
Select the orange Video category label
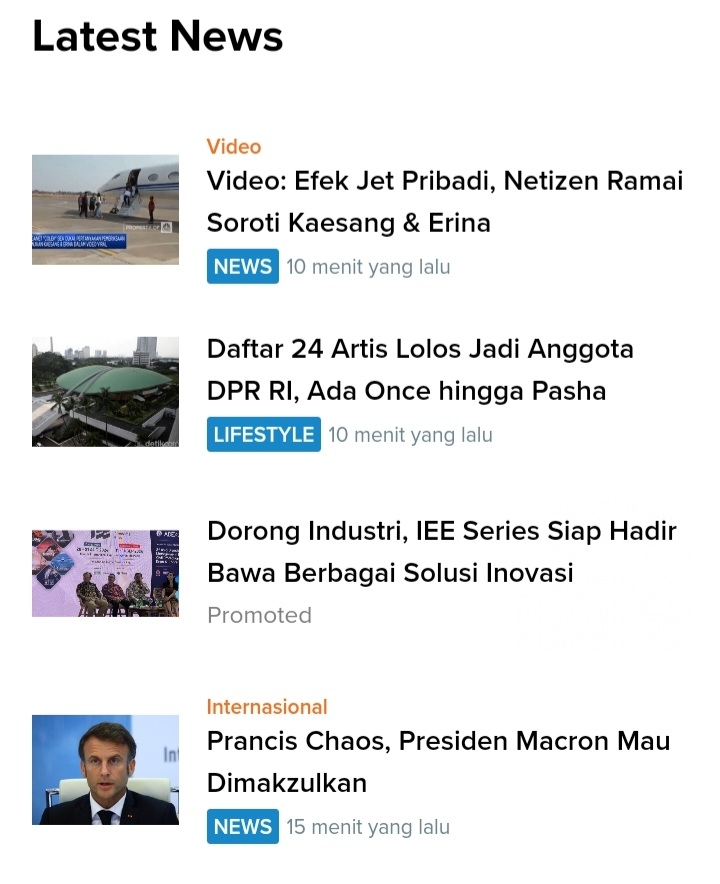coord(233,147)
